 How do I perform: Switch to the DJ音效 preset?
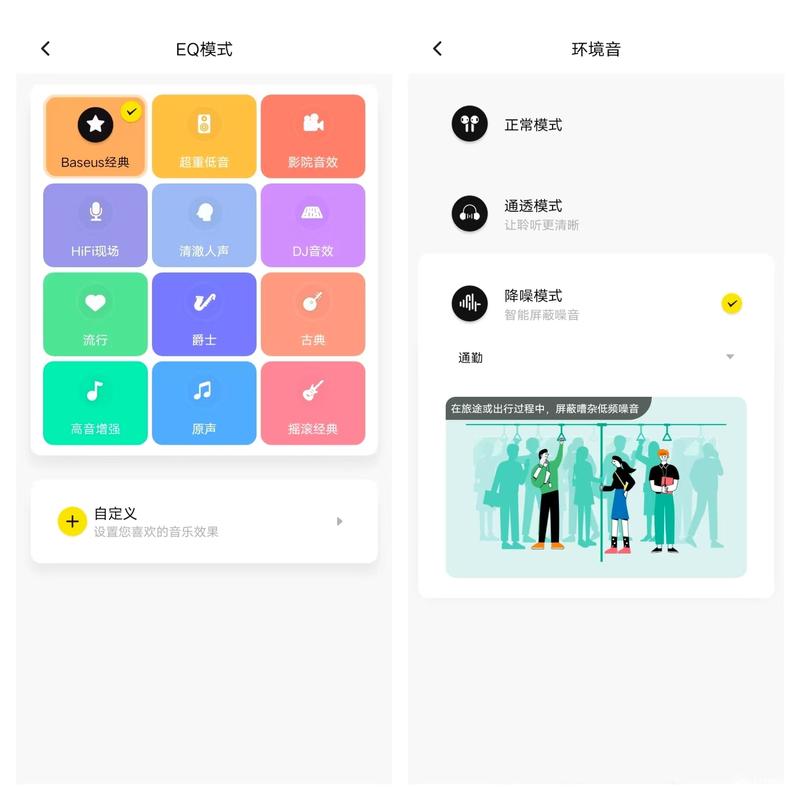click(x=313, y=225)
